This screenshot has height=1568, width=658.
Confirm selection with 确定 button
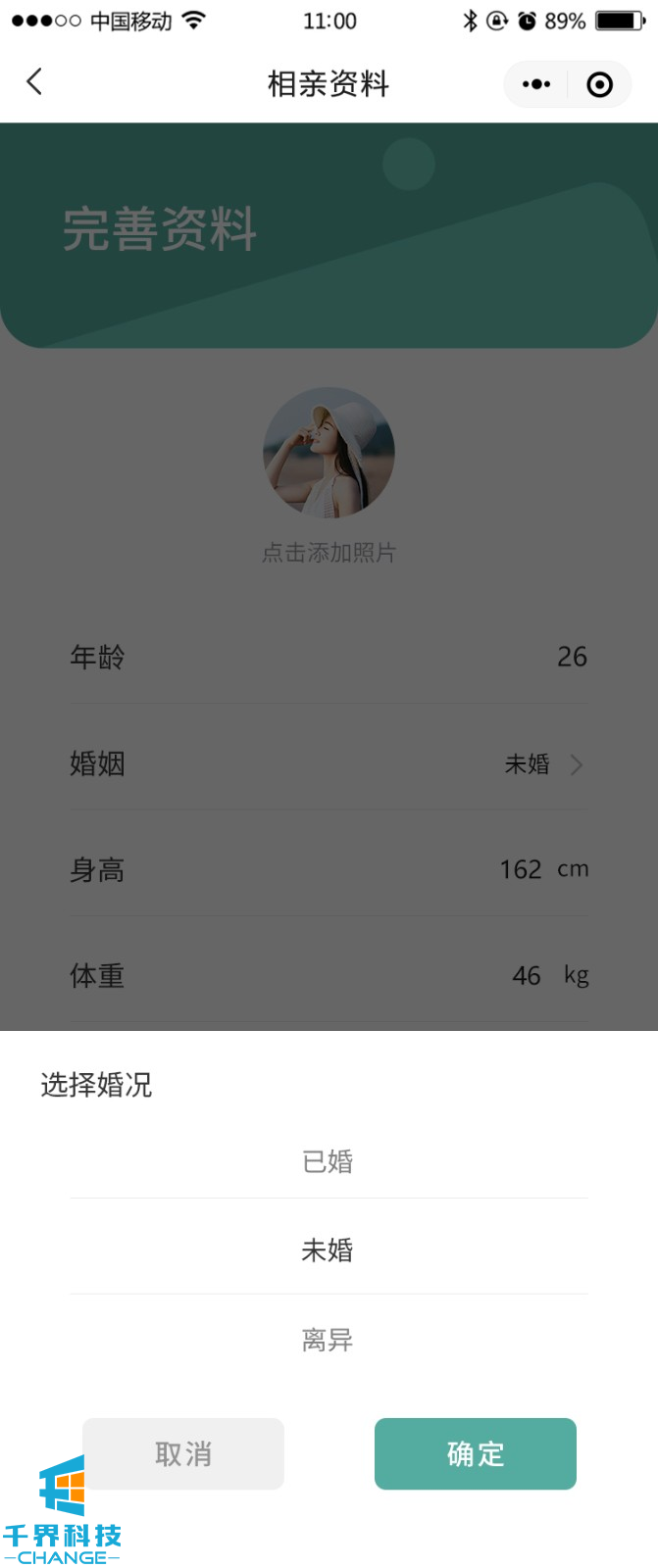tap(476, 1453)
